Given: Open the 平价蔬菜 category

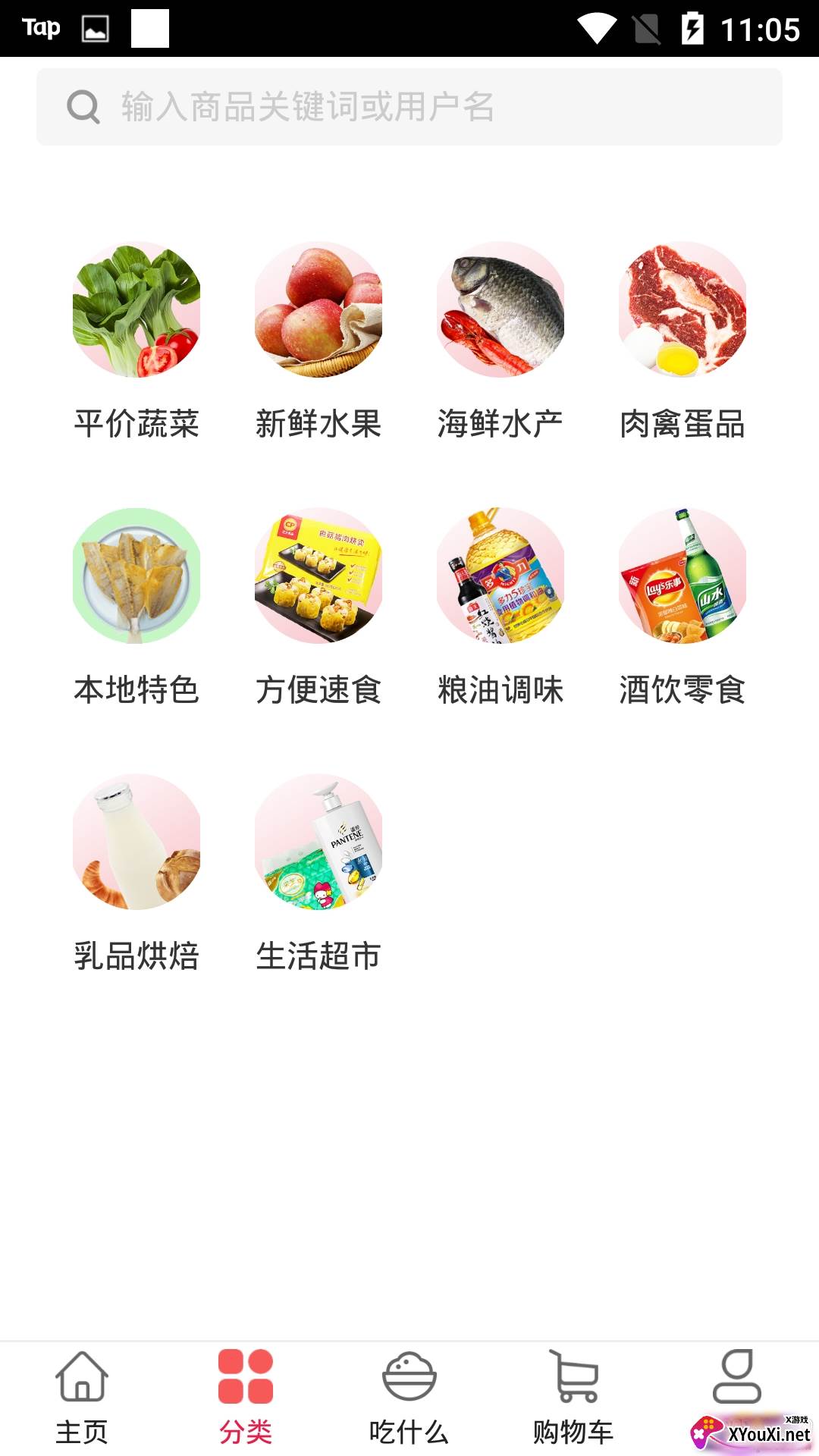Looking at the screenshot, I should (136, 341).
